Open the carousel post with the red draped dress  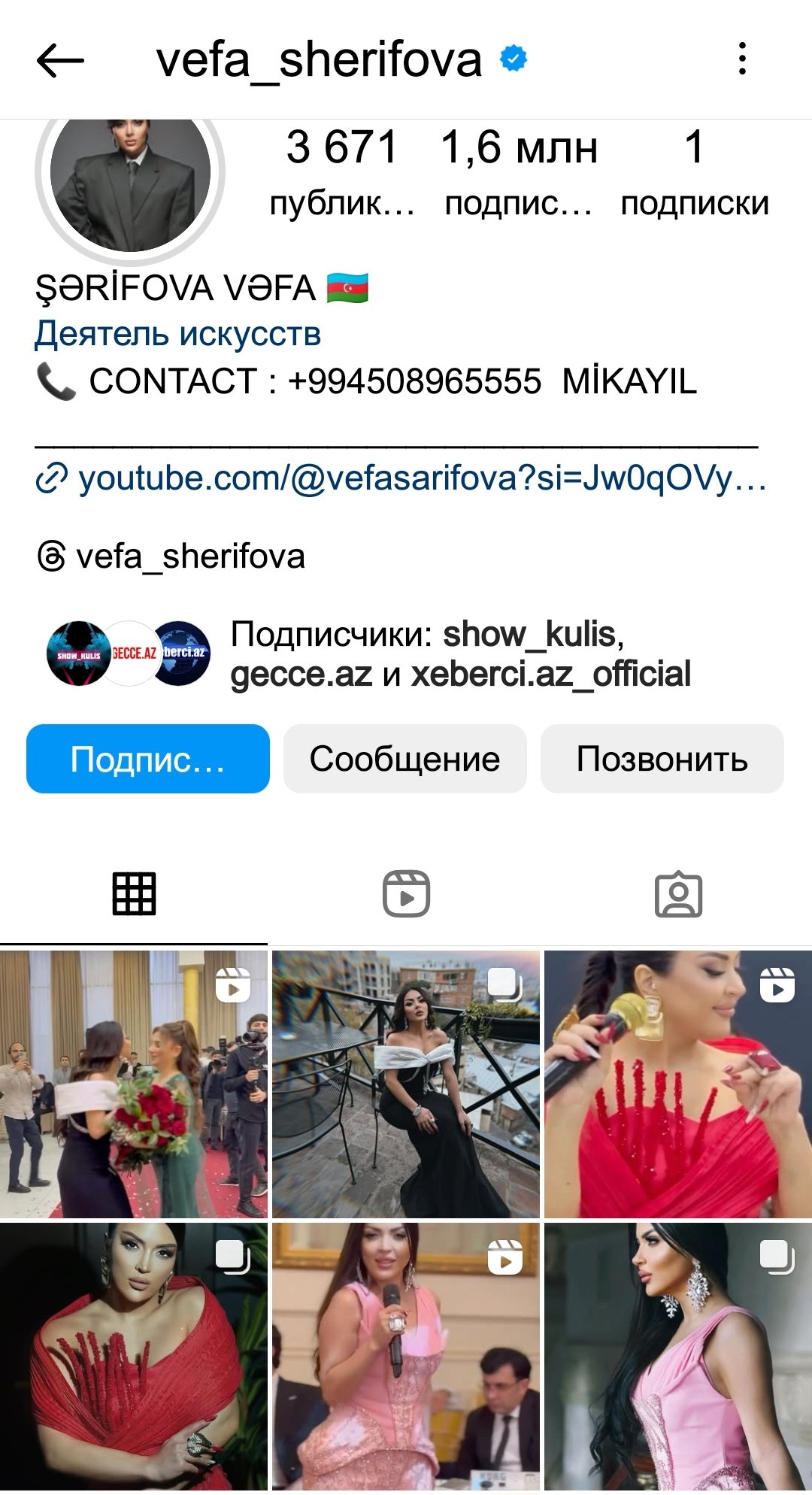pyautogui.click(x=134, y=1357)
